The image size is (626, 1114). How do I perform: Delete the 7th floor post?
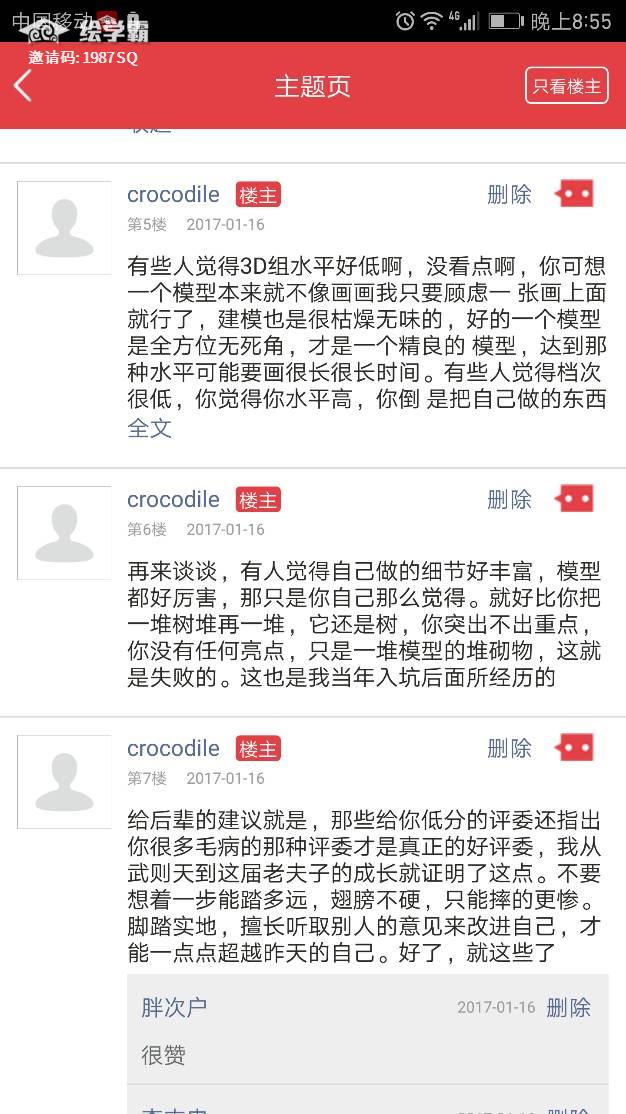[x=509, y=748]
